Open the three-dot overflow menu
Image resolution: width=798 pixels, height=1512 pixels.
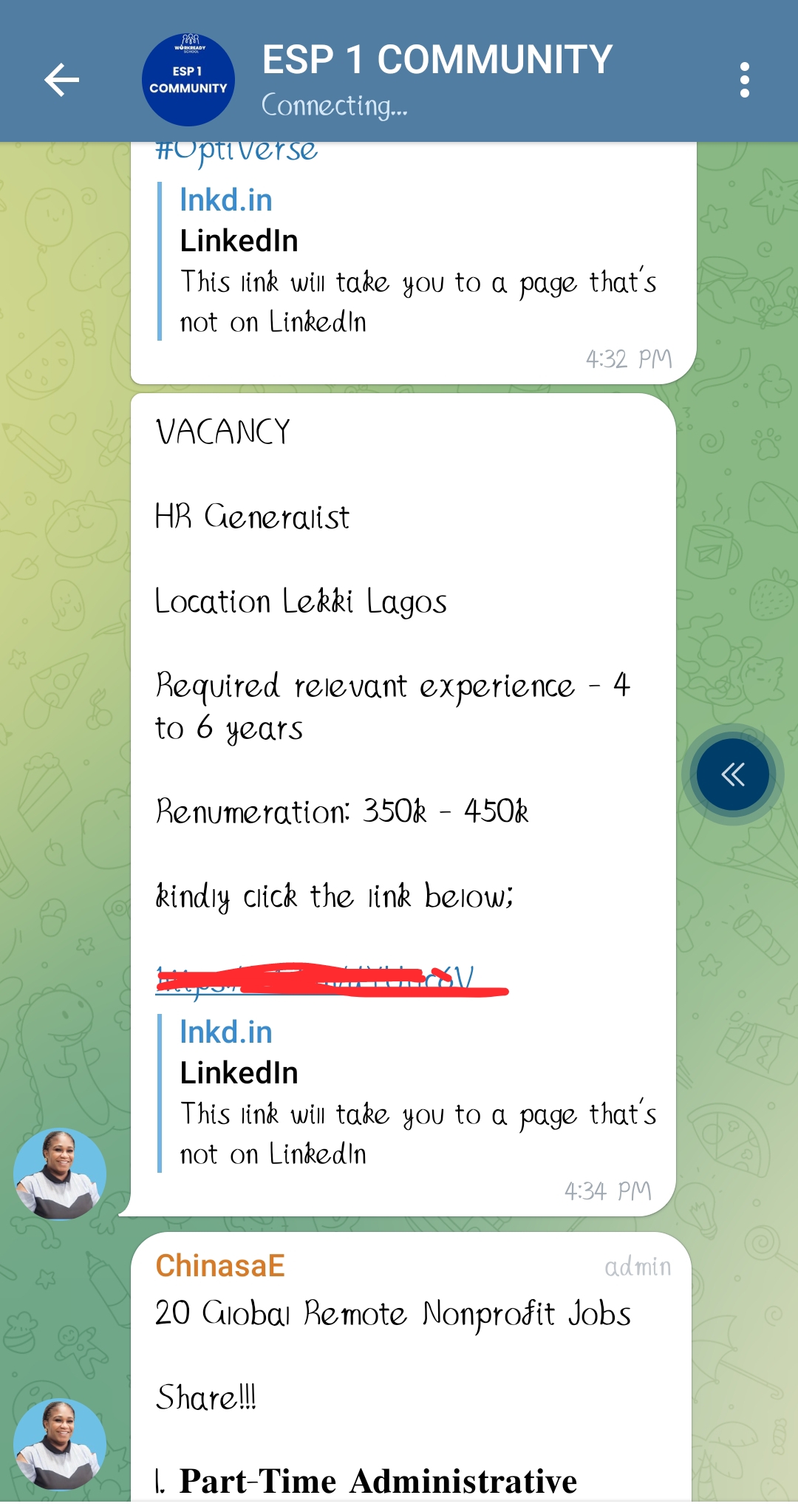[x=744, y=80]
